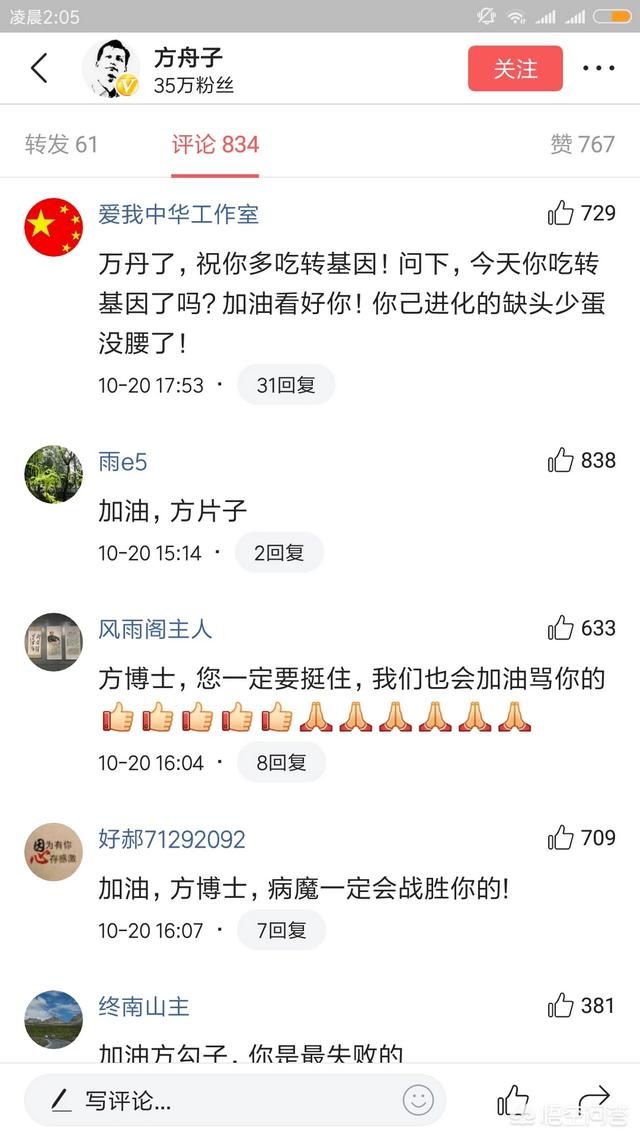Go back using the top-left arrow

[39, 69]
